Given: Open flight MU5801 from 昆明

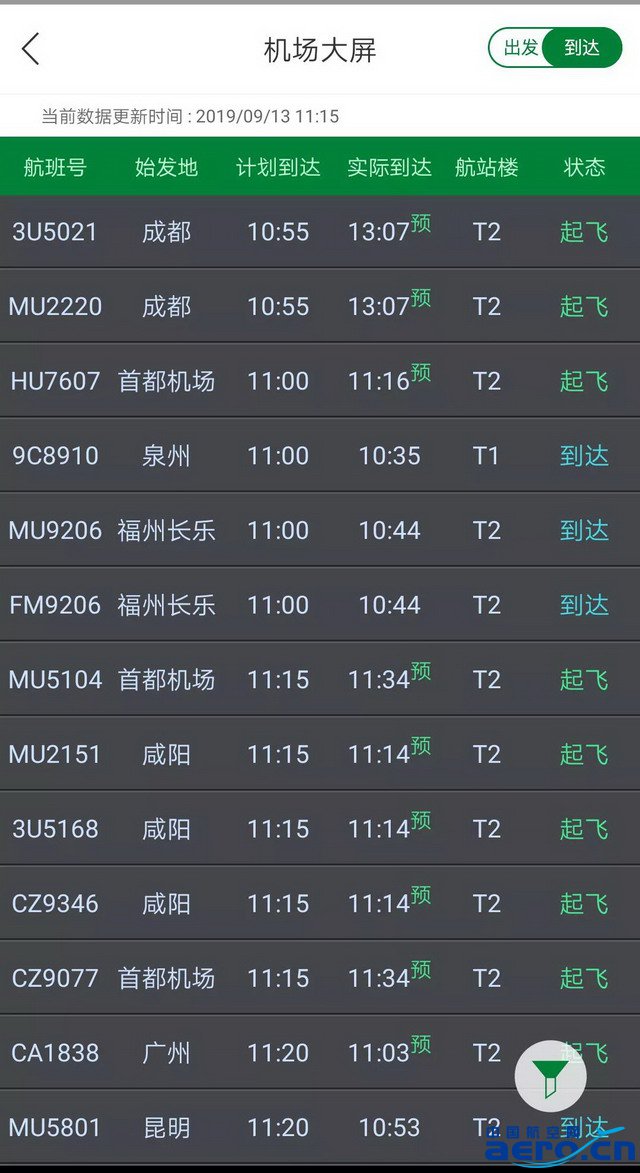Looking at the screenshot, I should click(x=320, y=1127).
